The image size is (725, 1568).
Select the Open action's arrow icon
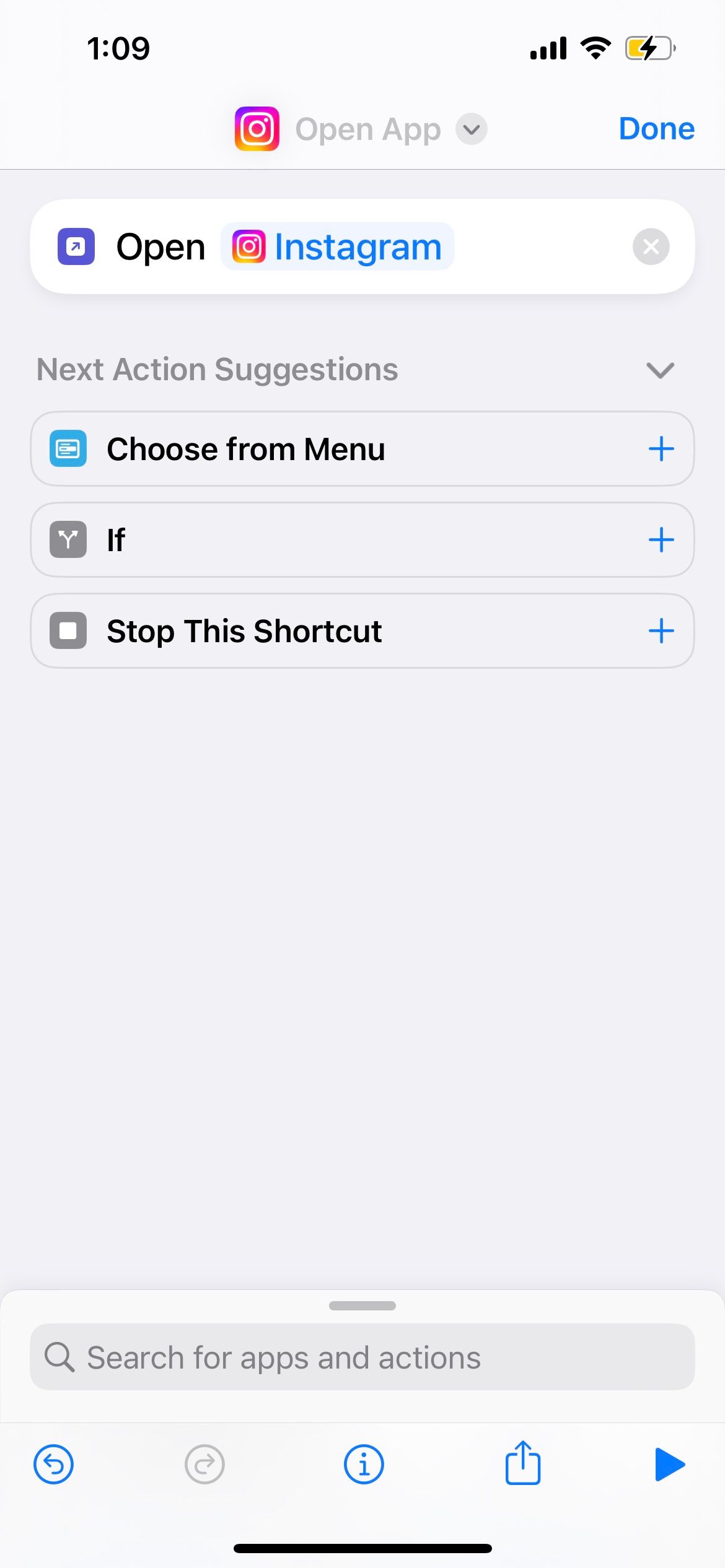coord(75,246)
